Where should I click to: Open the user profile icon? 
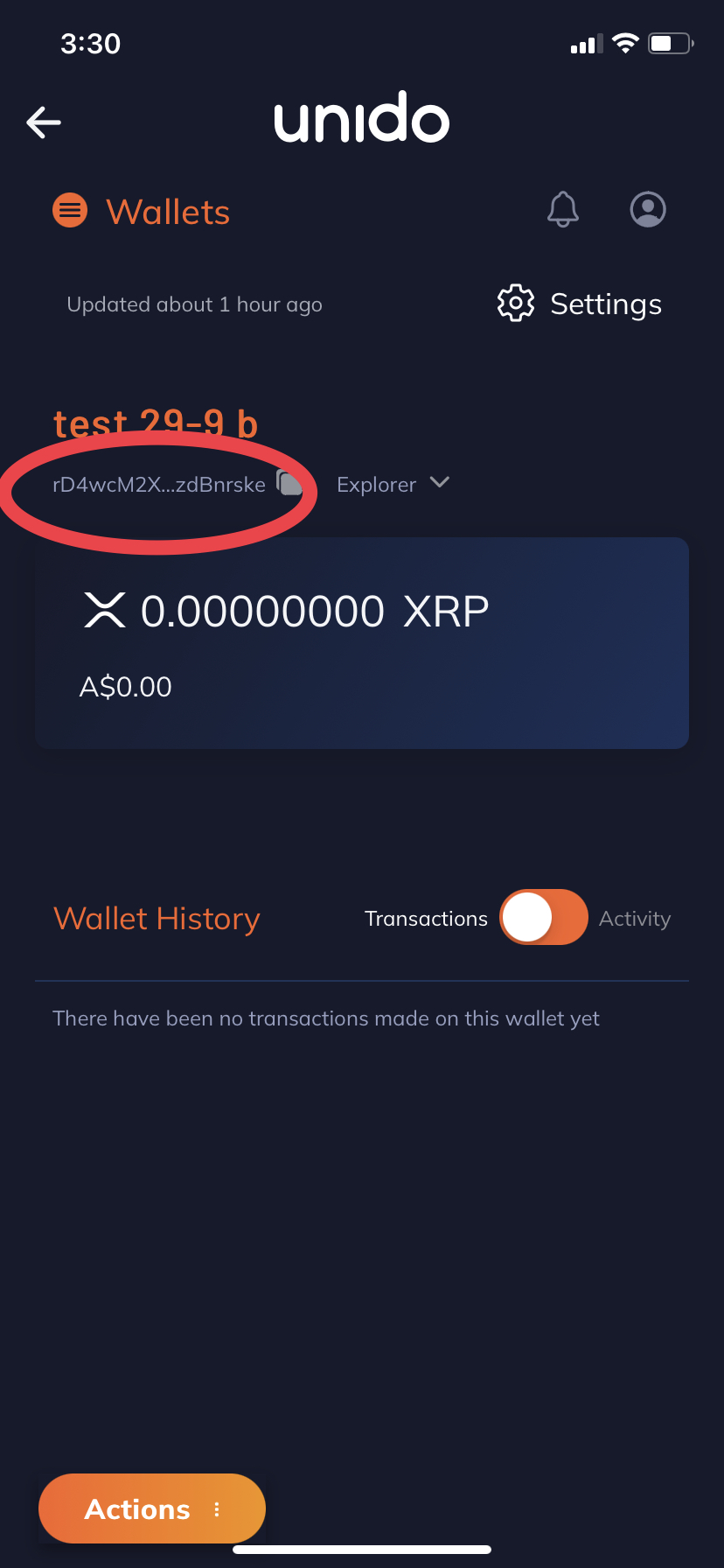pyautogui.click(x=648, y=209)
